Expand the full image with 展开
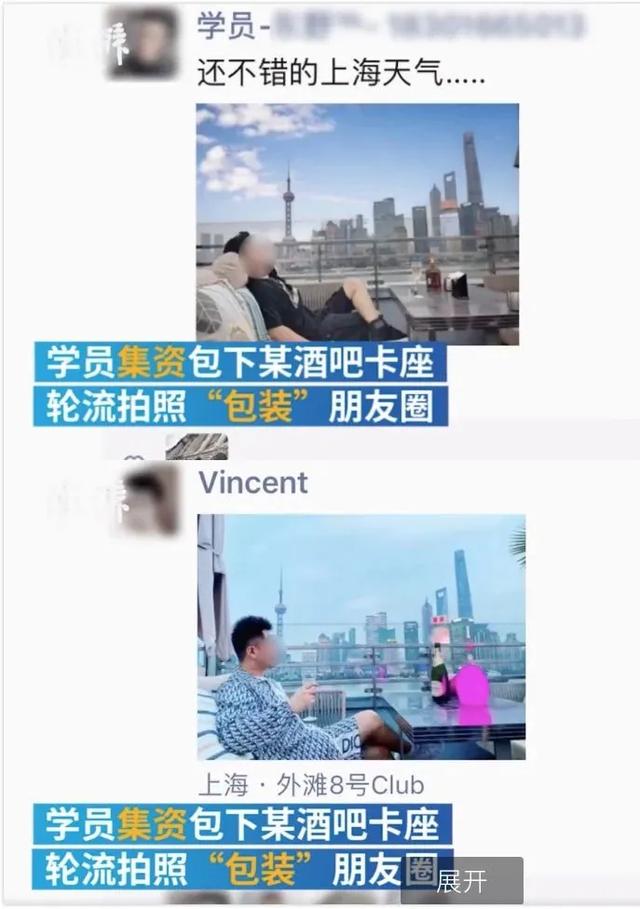The width and height of the screenshot is (640, 909). [462, 881]
